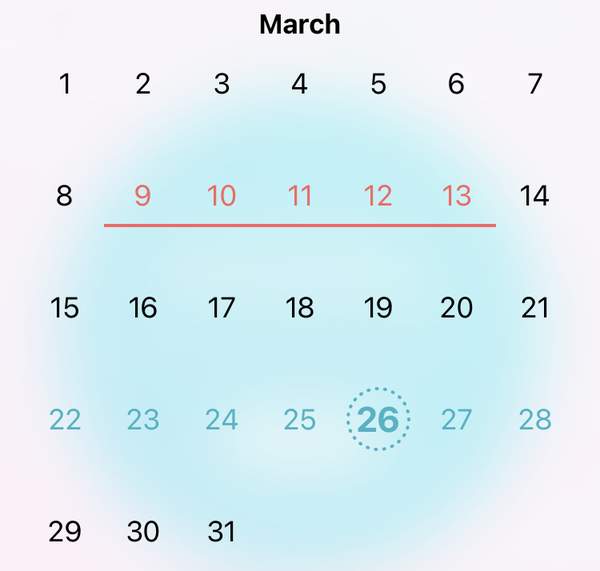Select March 11 on the calendar
This screenshot has height=571, width=600.
point(300,196)
